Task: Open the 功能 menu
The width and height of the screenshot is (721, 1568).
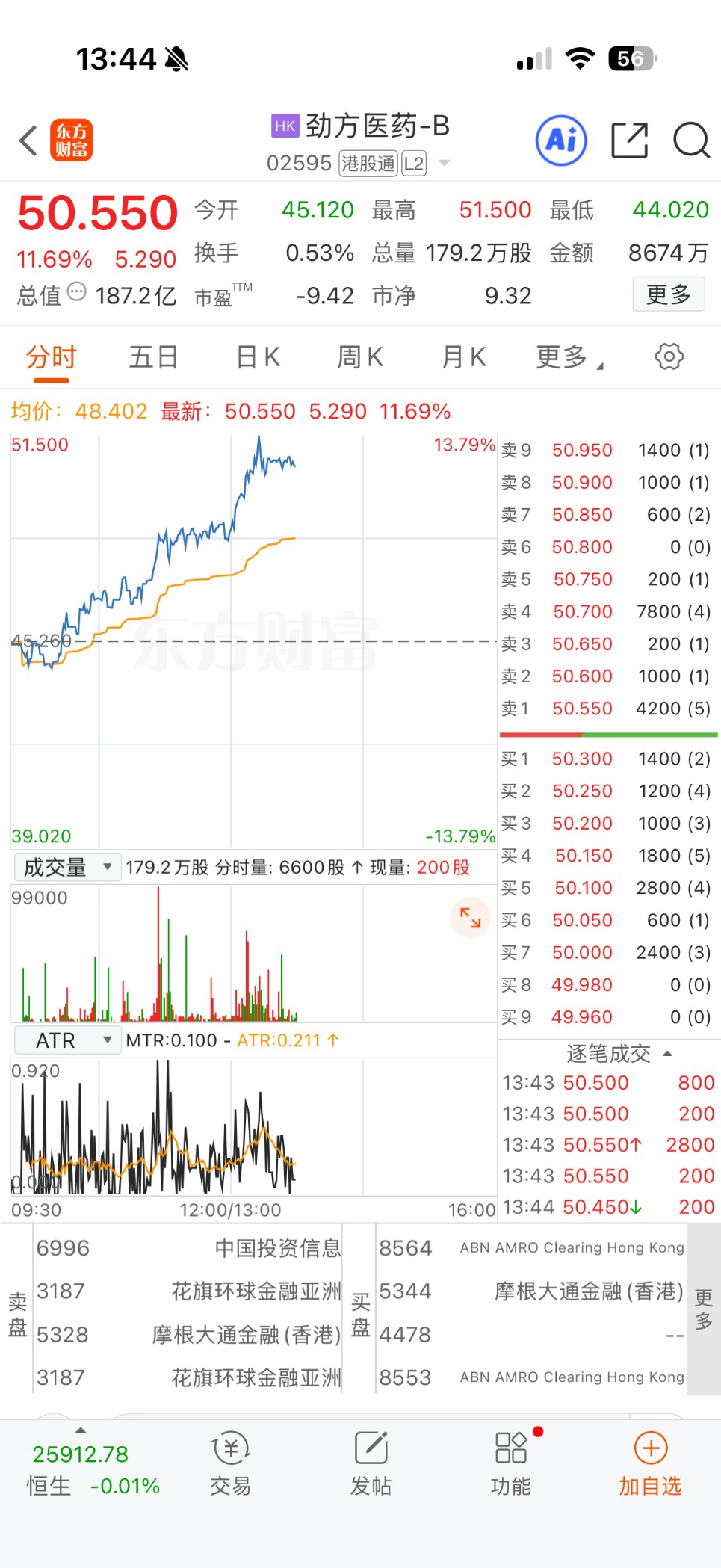Action: pyautogui.click(x=511, y=1463)
